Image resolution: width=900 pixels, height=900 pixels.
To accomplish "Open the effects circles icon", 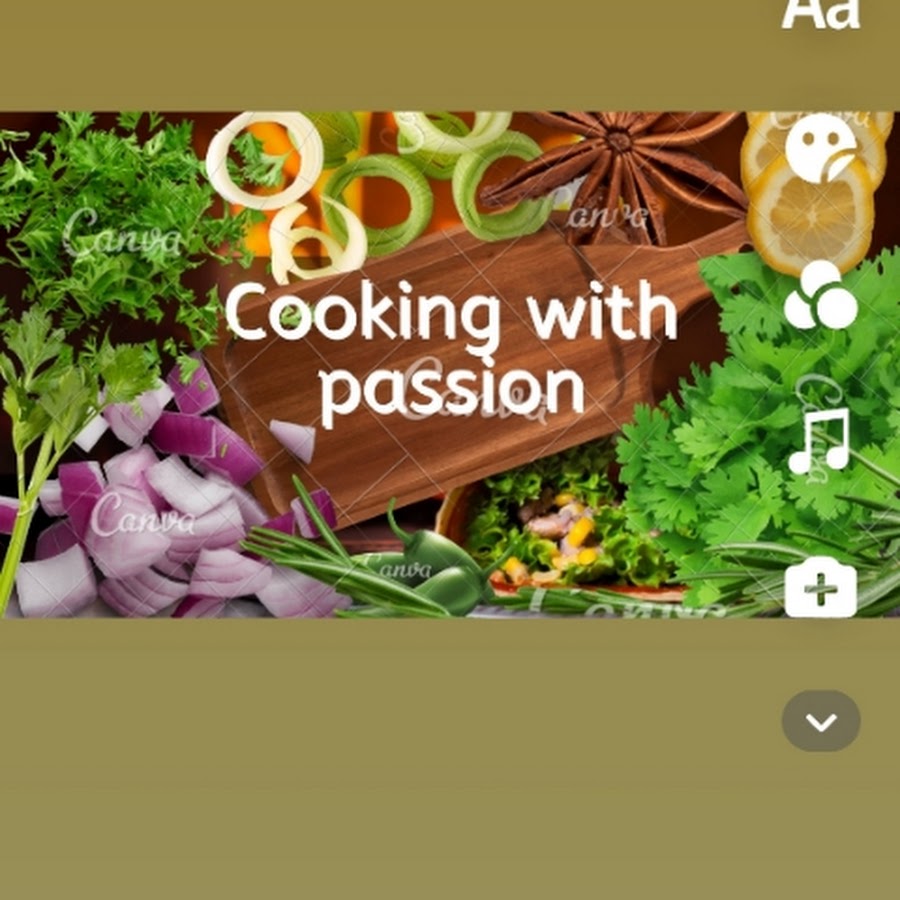I will pos(820,296).
